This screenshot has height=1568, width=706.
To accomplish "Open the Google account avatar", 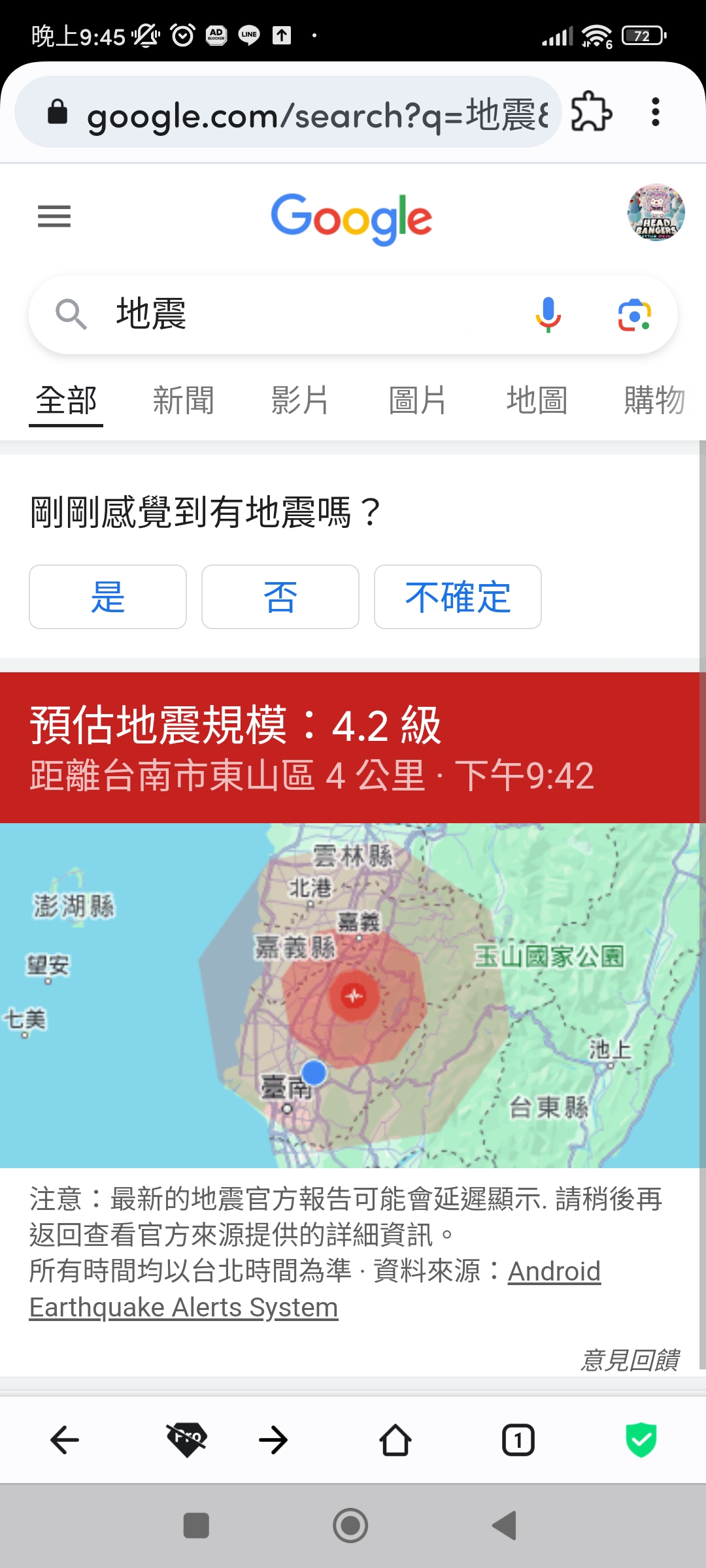I will coord(656,213).
